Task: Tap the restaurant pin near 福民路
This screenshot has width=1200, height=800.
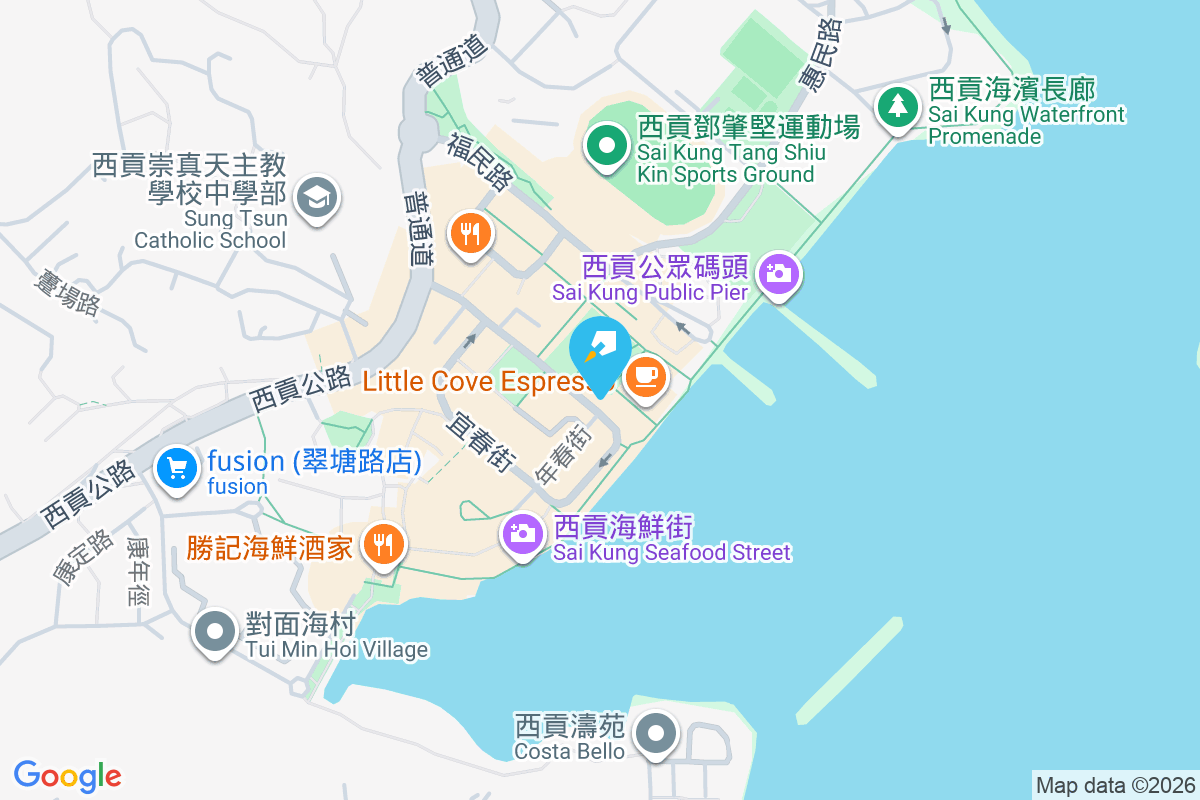Action: pos(469,234)
